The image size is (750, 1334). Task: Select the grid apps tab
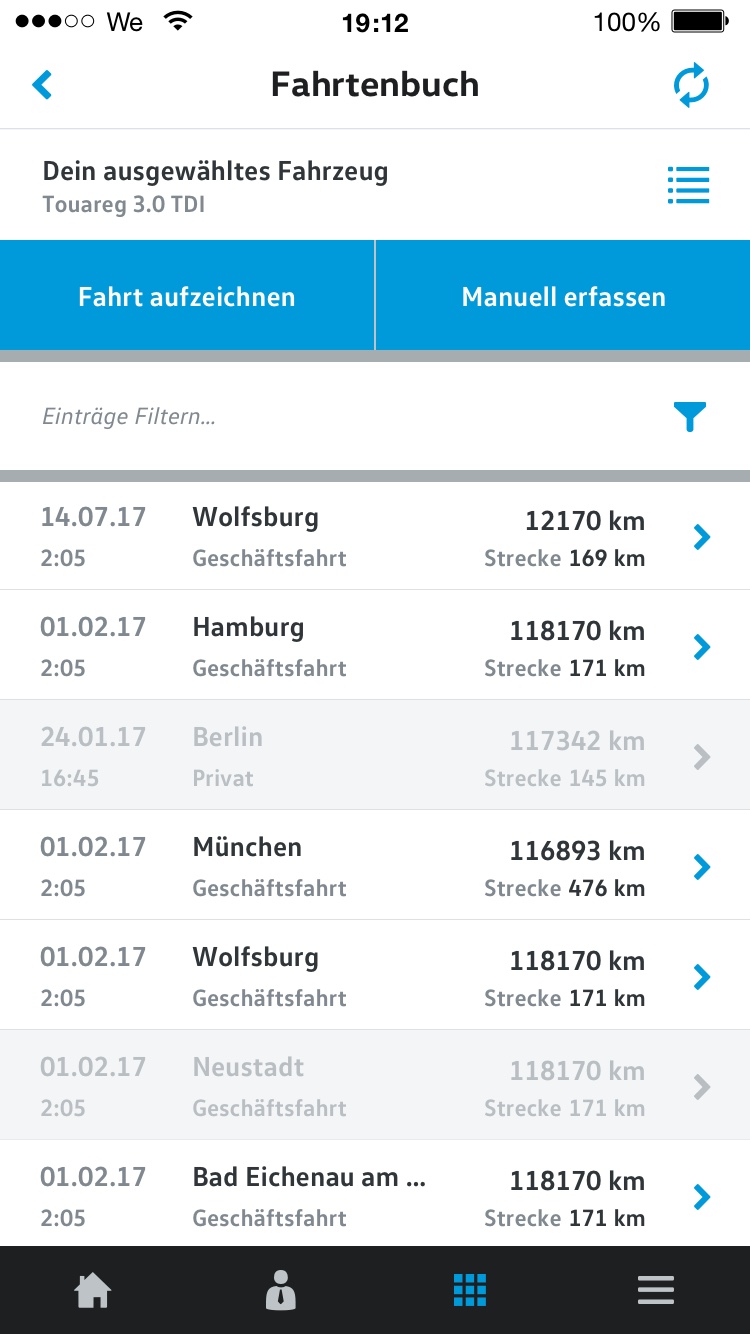coord(469,1290)
